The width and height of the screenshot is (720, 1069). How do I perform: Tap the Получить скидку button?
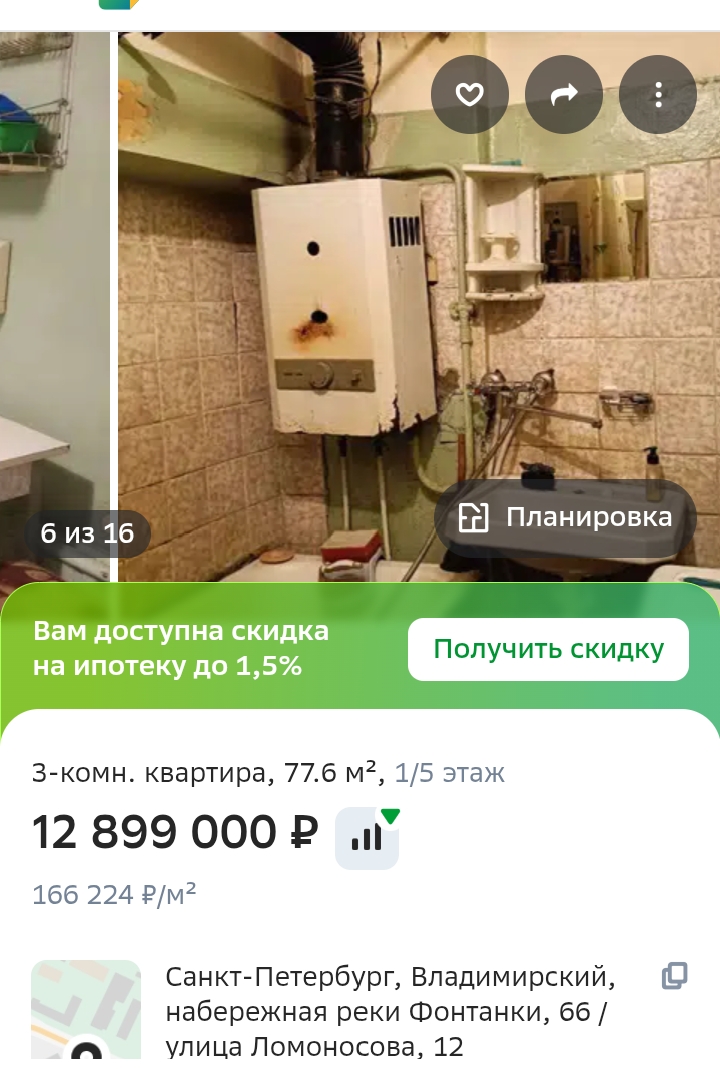click(x=548, y=649)
